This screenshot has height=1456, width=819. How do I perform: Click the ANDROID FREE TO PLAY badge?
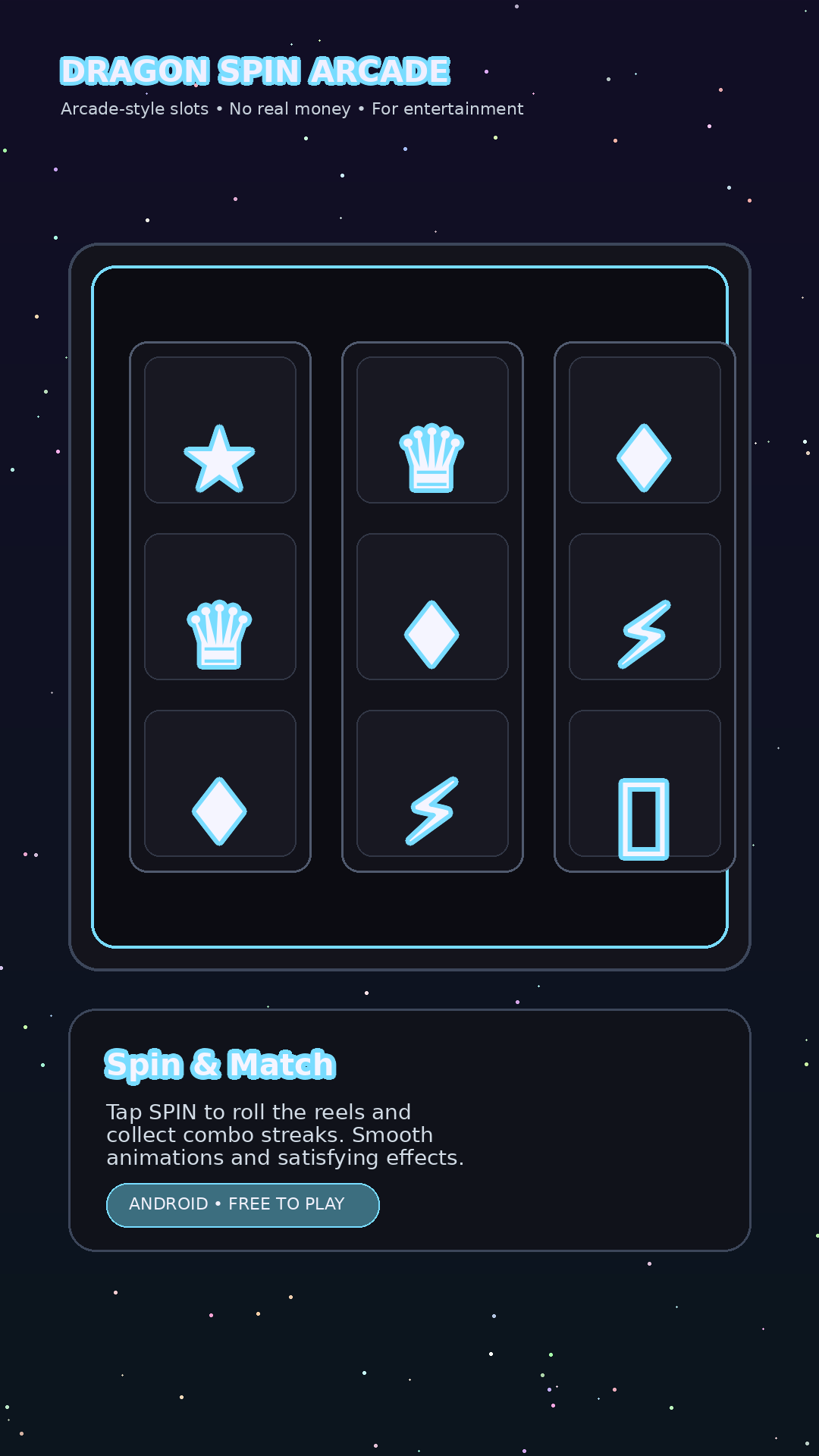click(243, 1204)
